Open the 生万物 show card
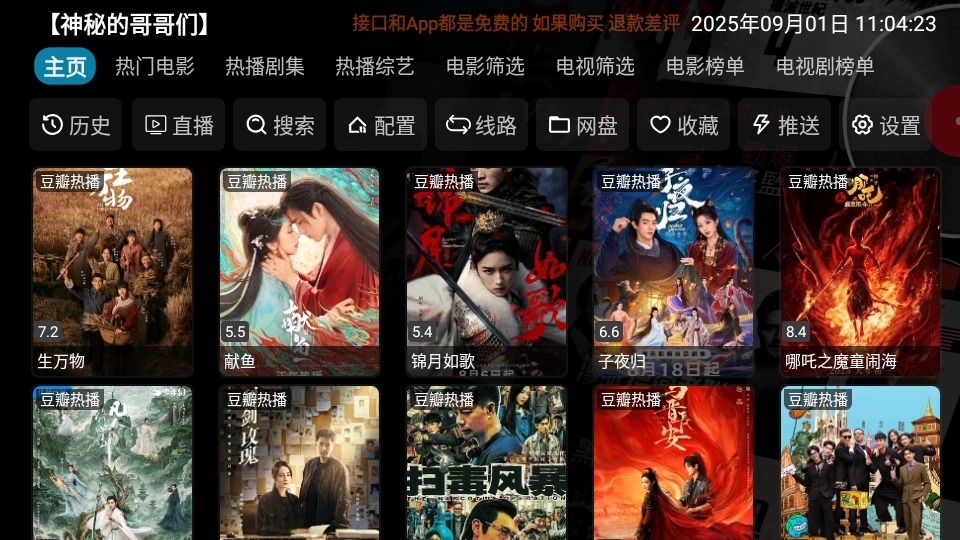 tap(112, 271)
